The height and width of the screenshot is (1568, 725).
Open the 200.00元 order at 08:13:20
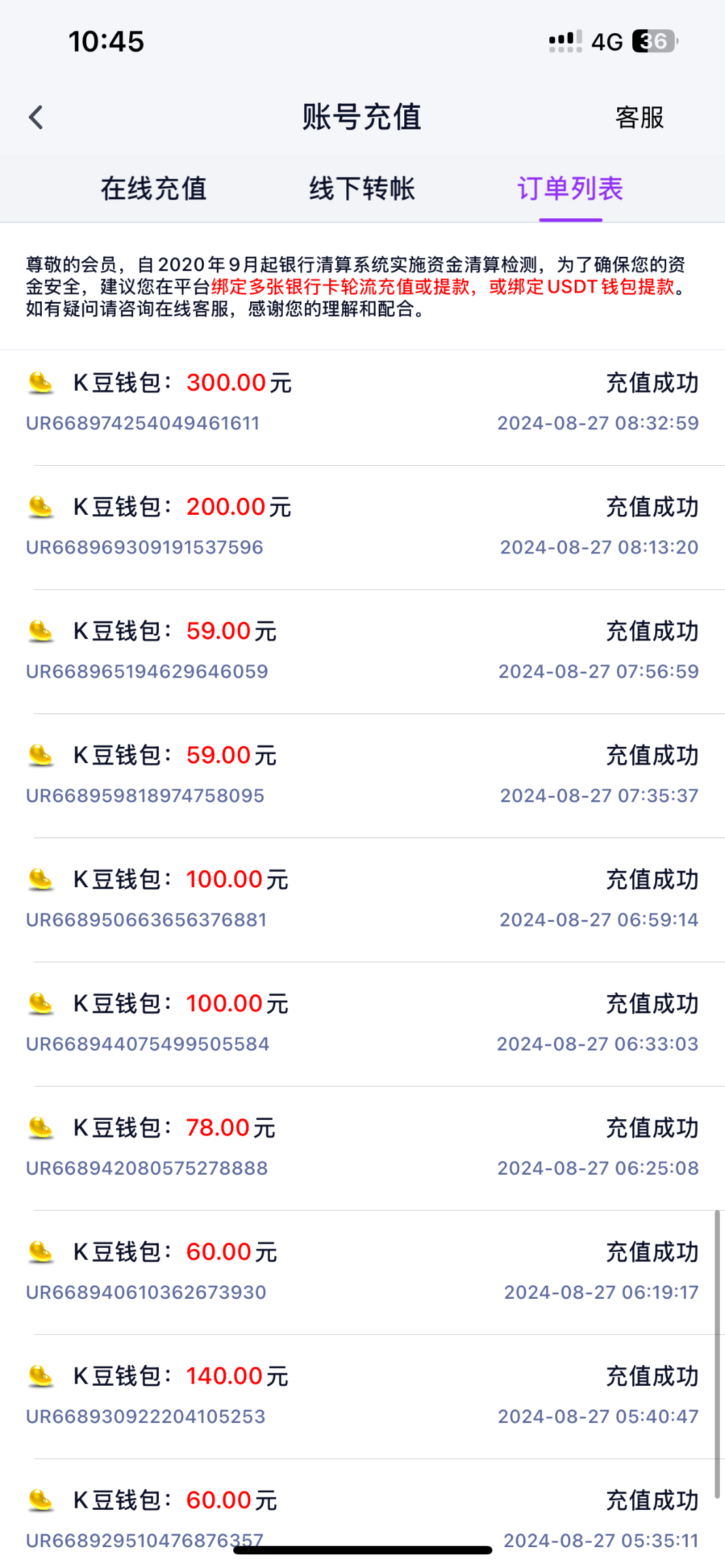(x=362, y=527)
